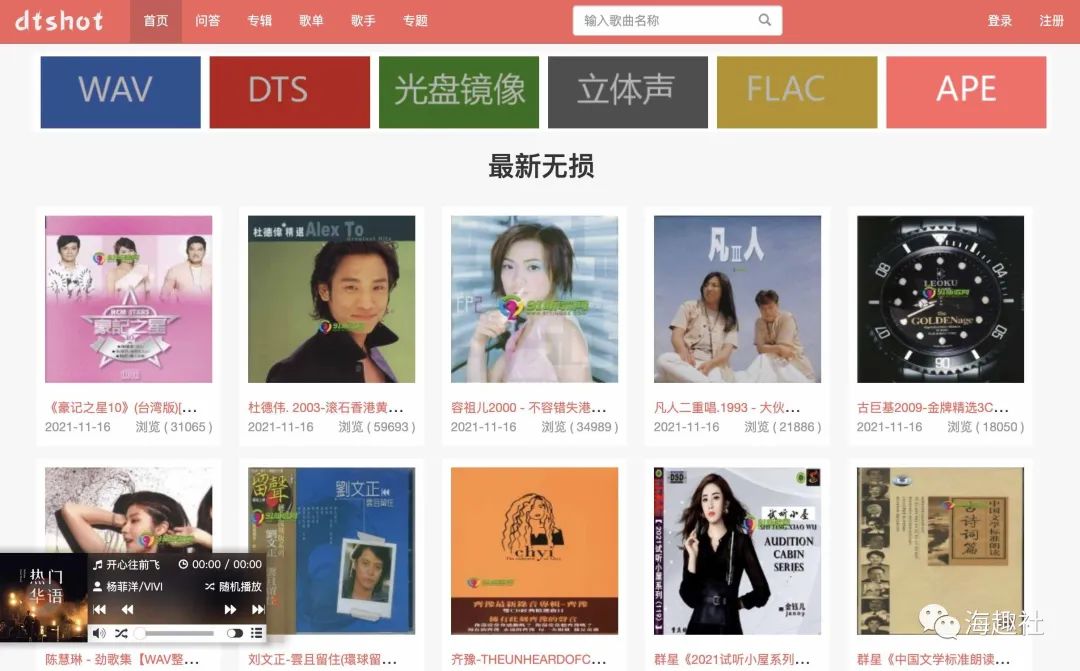
Task: Open the 杜德伟 2003 album card
Action: (331, 299)
